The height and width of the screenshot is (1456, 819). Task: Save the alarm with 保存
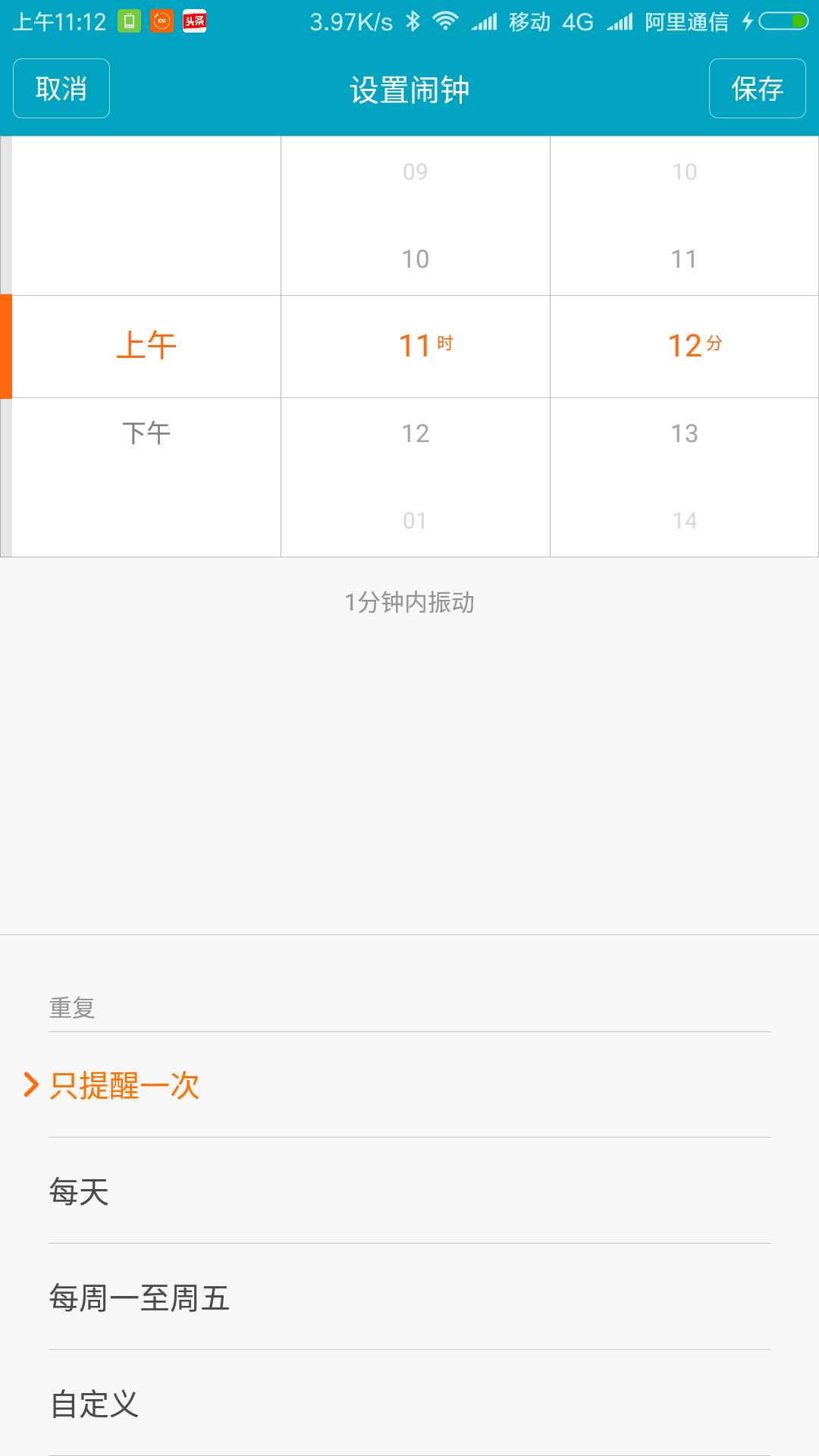click(757, 89)
